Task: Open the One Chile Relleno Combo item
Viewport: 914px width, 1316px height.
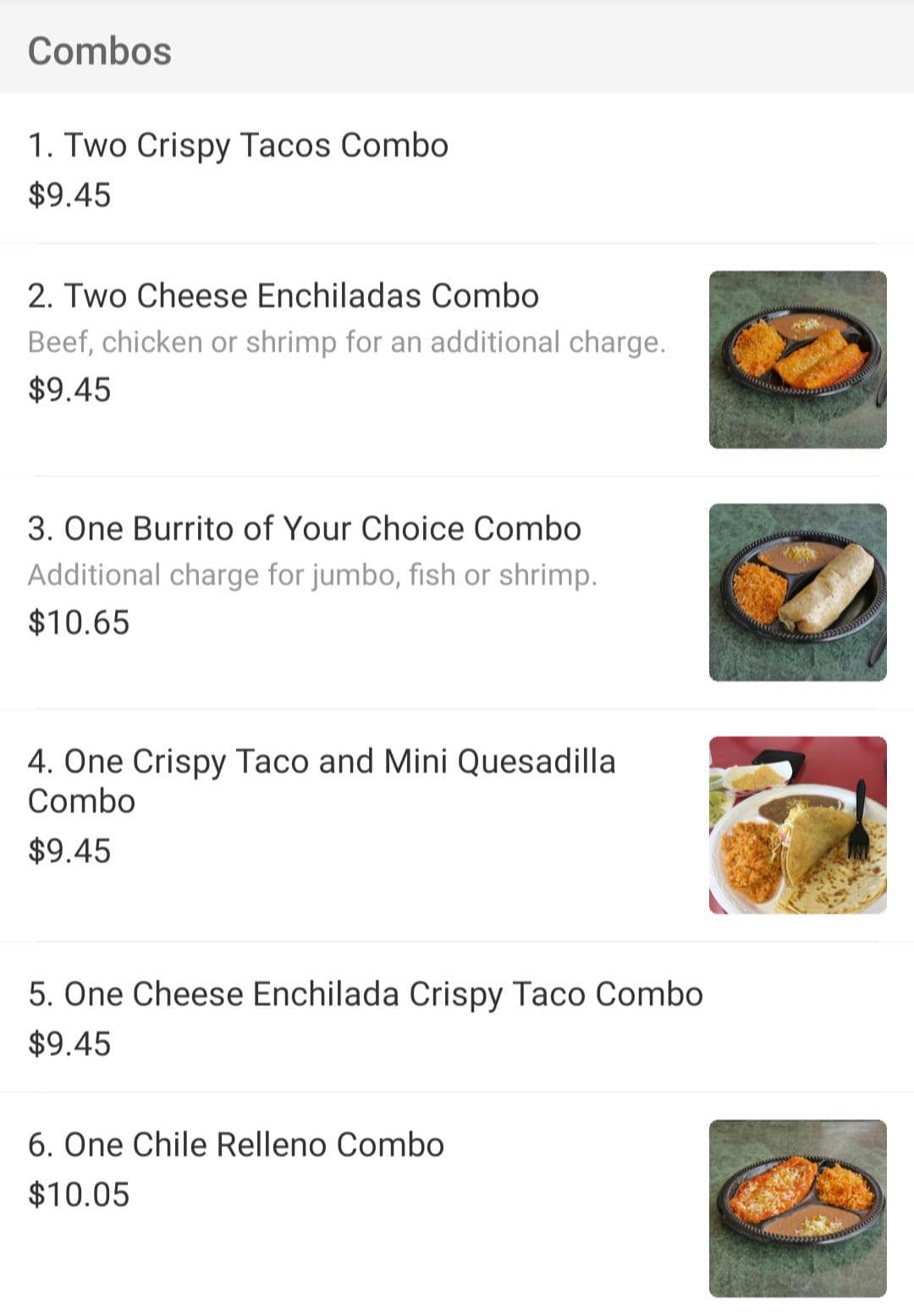Action: pyautogui.click(x=236, y=1145)
